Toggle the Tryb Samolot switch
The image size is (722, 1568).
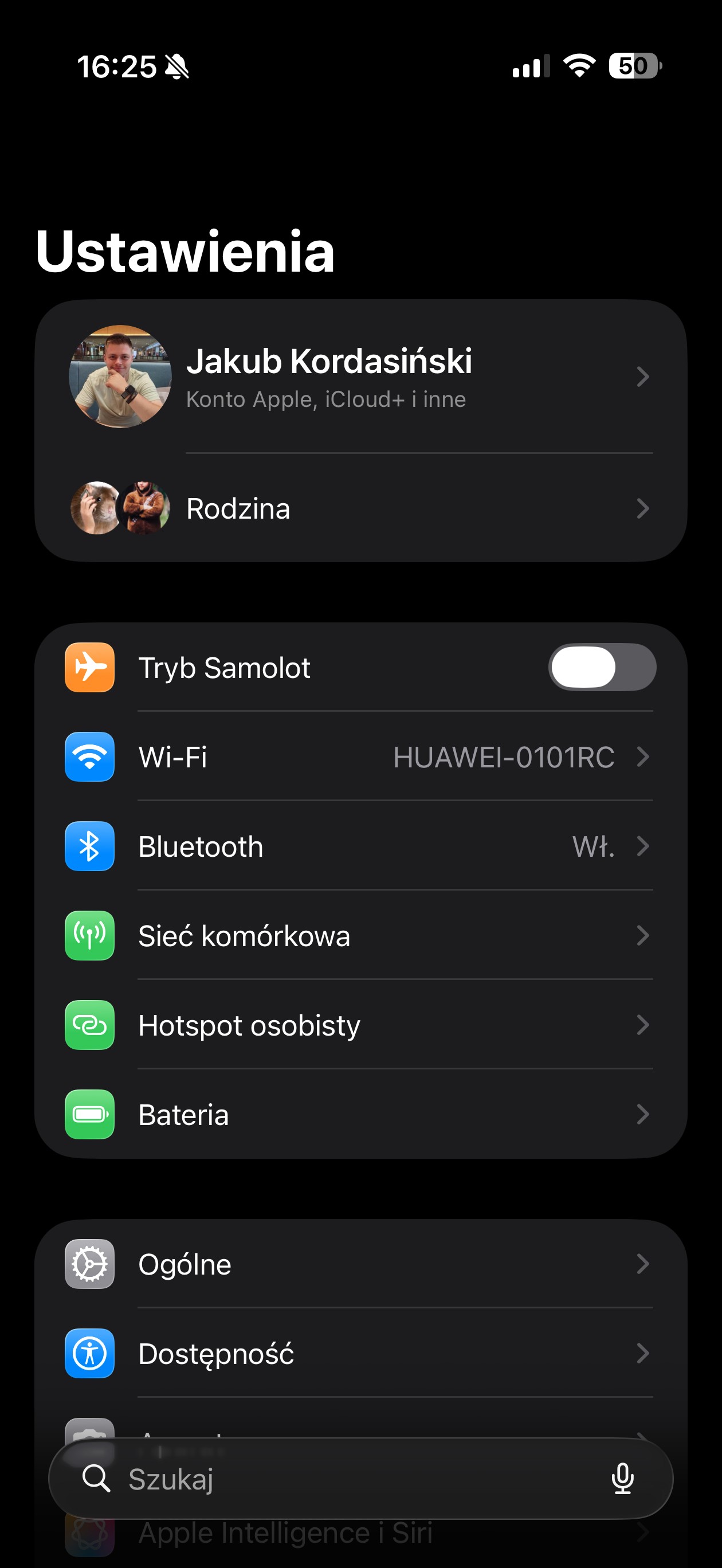(x=602, y=667)
